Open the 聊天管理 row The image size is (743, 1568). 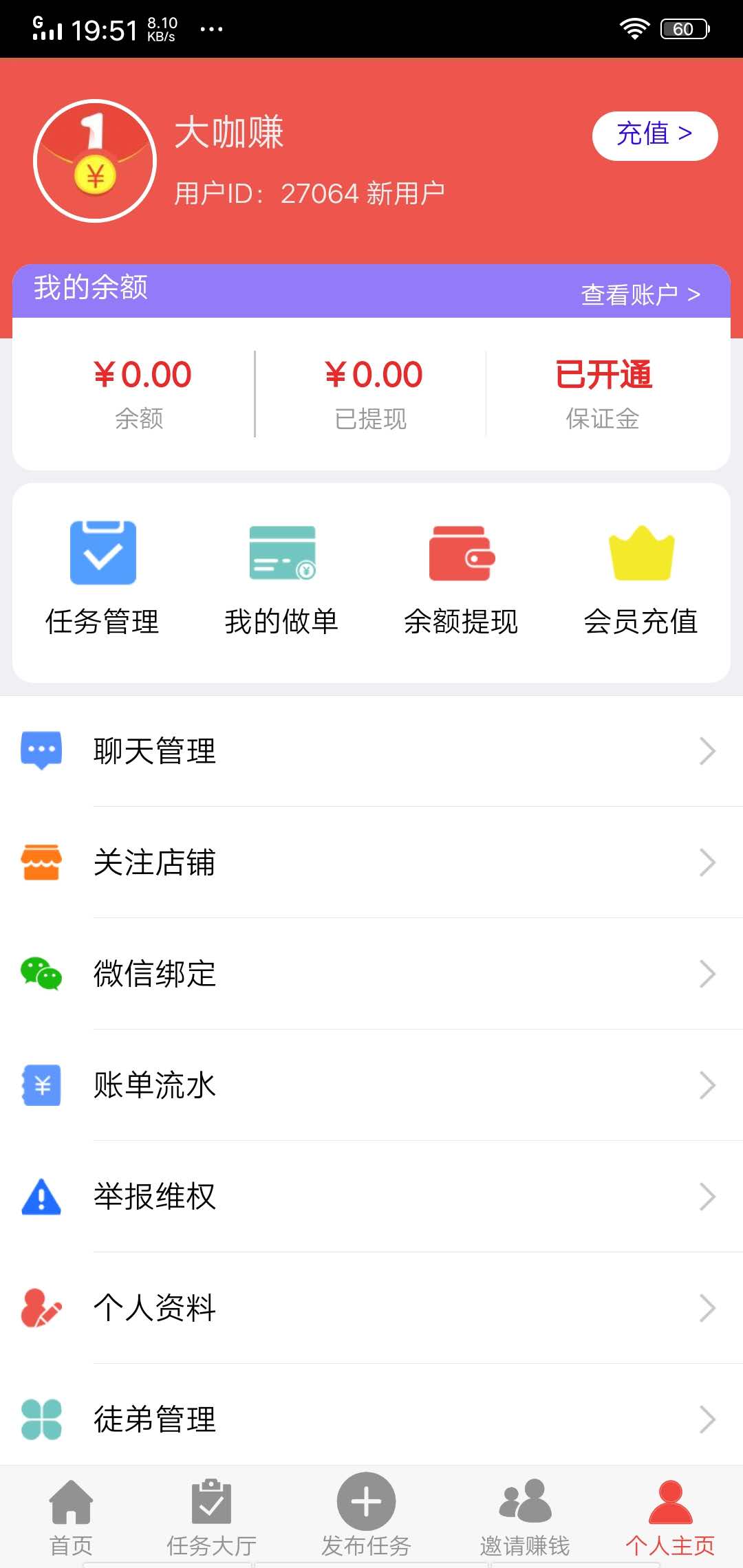click(371, 751)
